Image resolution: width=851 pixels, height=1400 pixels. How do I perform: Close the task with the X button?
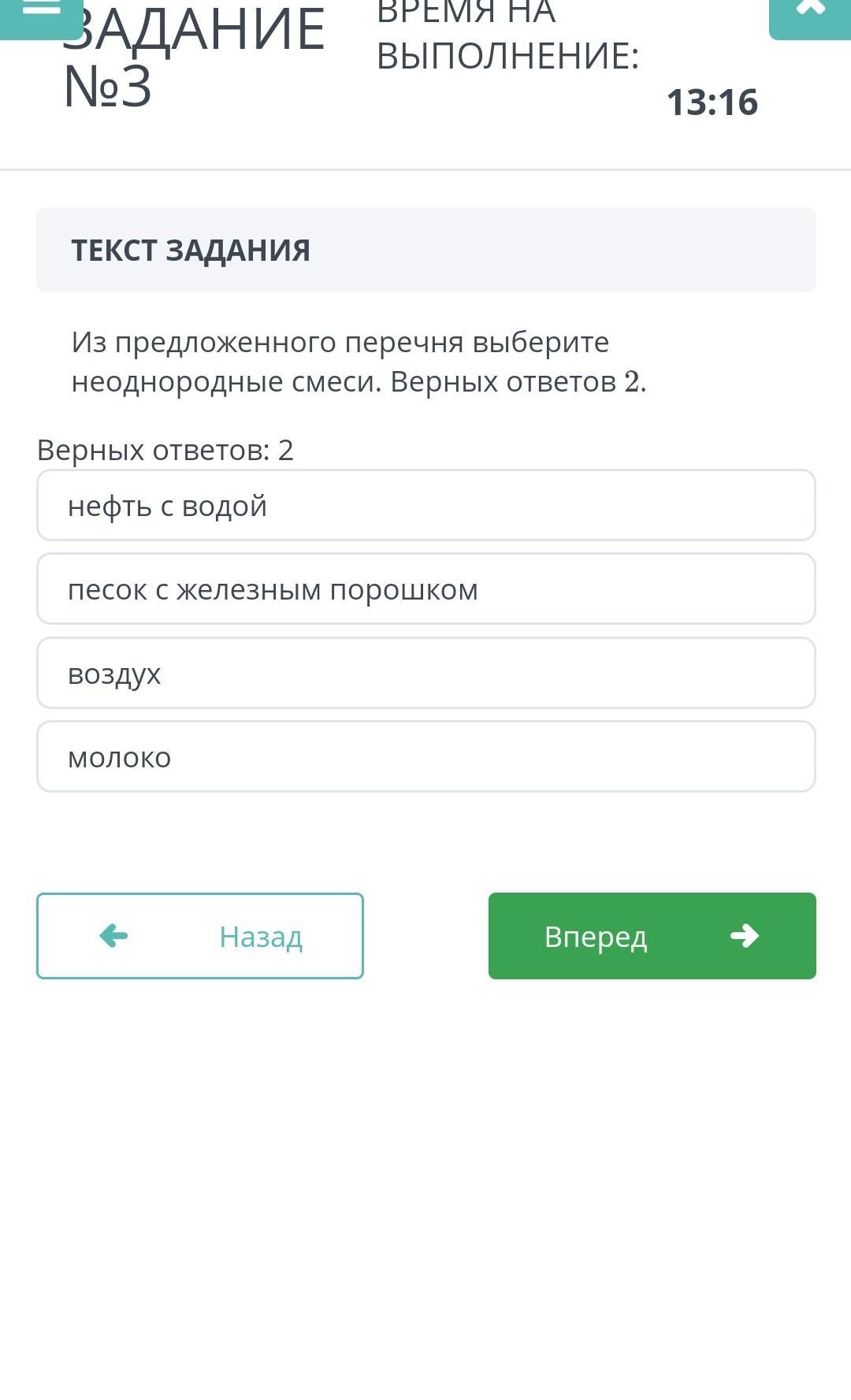tap(810, 16)
